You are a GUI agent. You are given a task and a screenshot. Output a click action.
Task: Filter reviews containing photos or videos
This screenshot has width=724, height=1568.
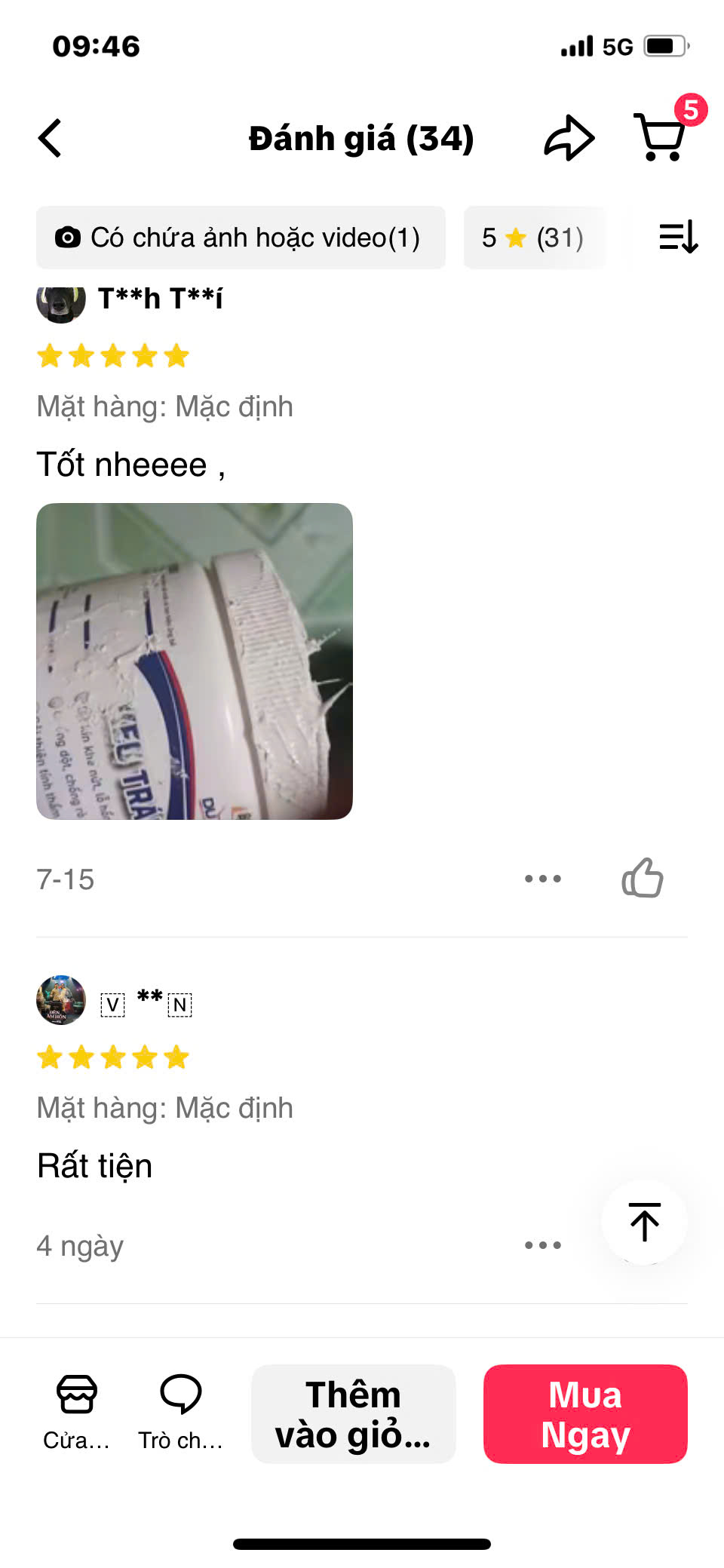pos(241,238)
